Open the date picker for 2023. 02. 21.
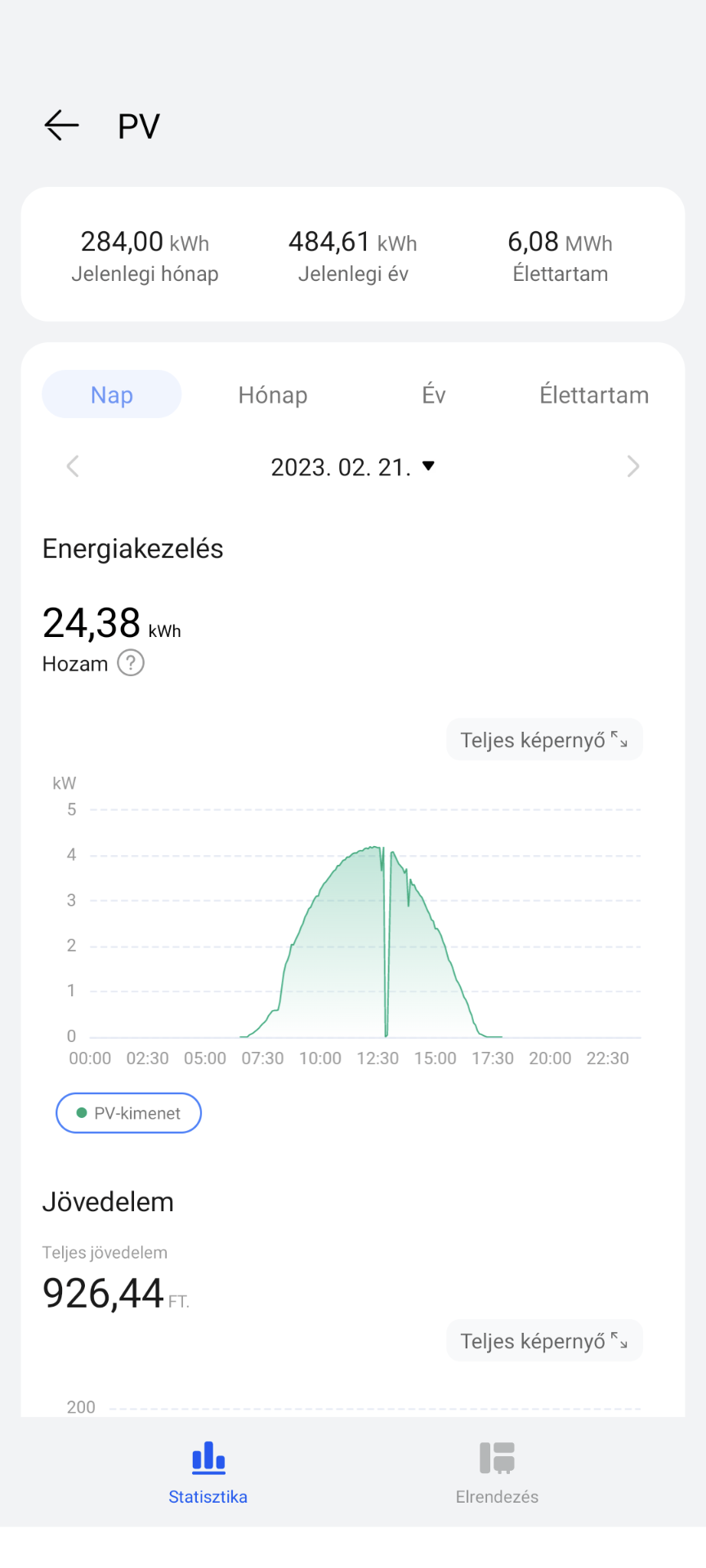 tap(353, 467)
